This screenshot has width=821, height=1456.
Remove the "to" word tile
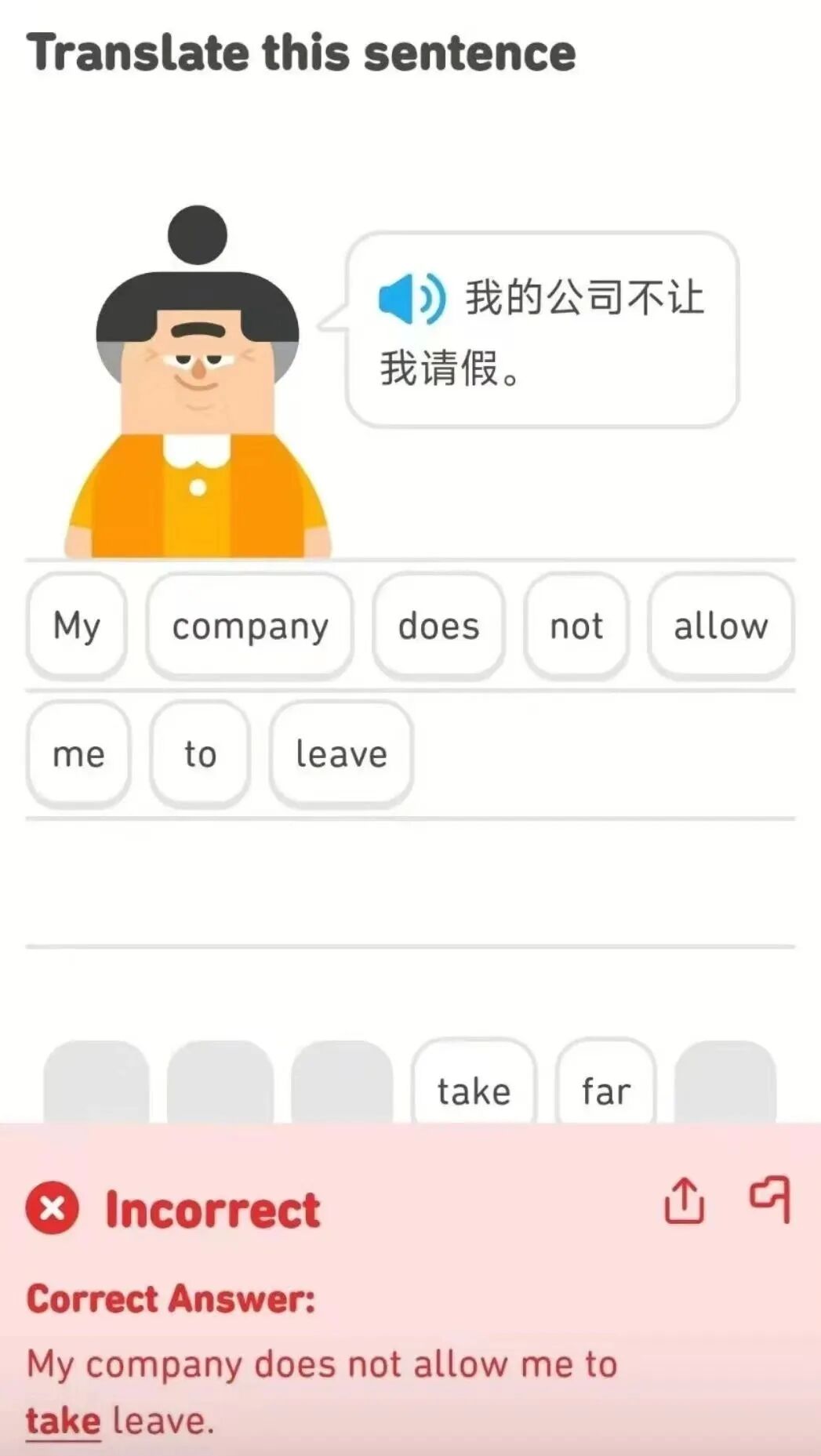[x=200, y=754]
